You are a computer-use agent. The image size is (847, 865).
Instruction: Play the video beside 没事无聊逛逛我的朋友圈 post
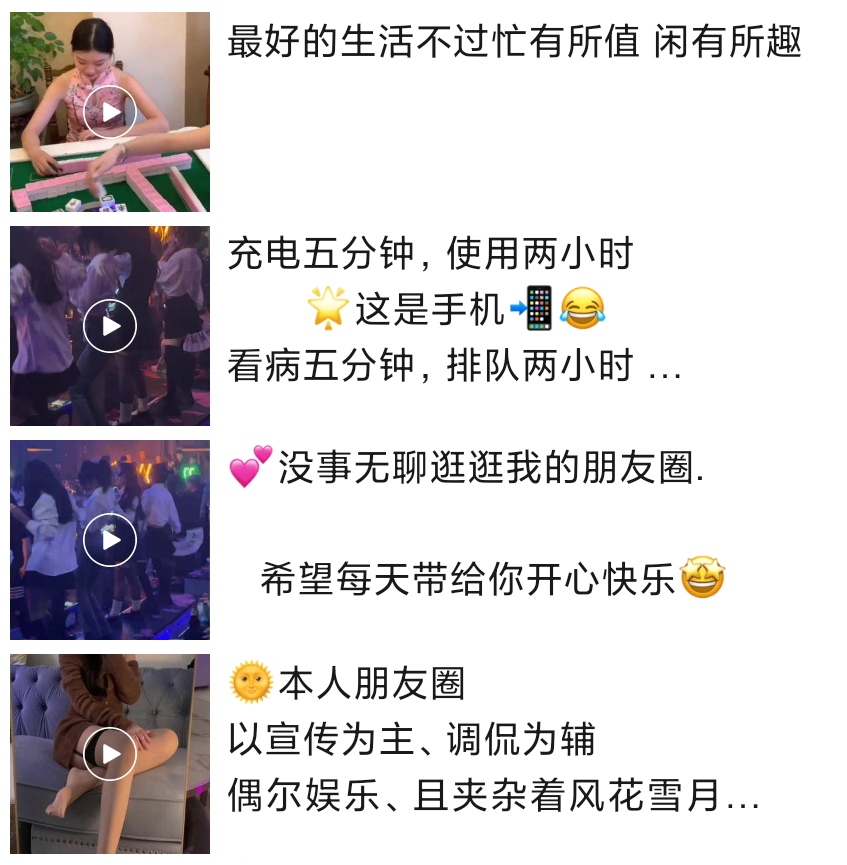coord(110,540)
